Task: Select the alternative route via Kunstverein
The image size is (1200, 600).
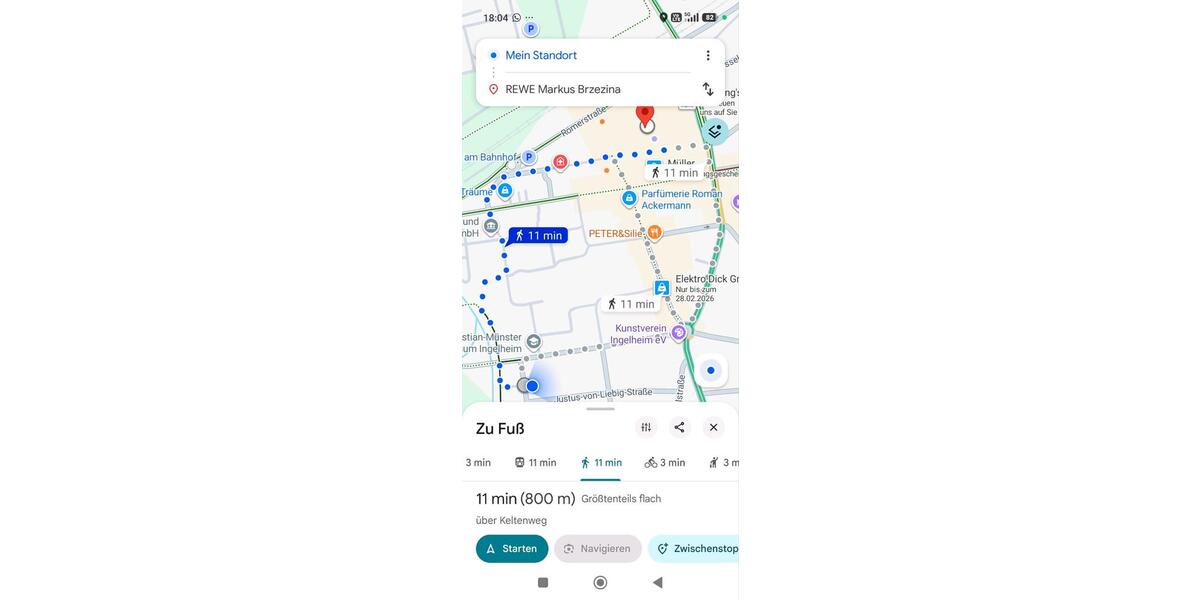Action: coord(632,304)
